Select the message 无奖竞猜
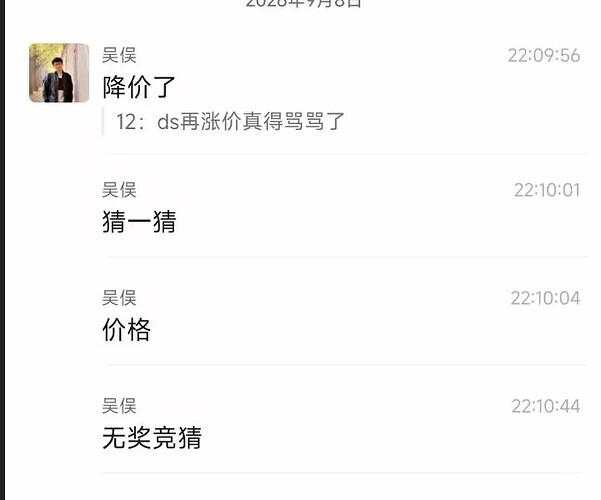 pyautogui.click(x=151, y=438)
